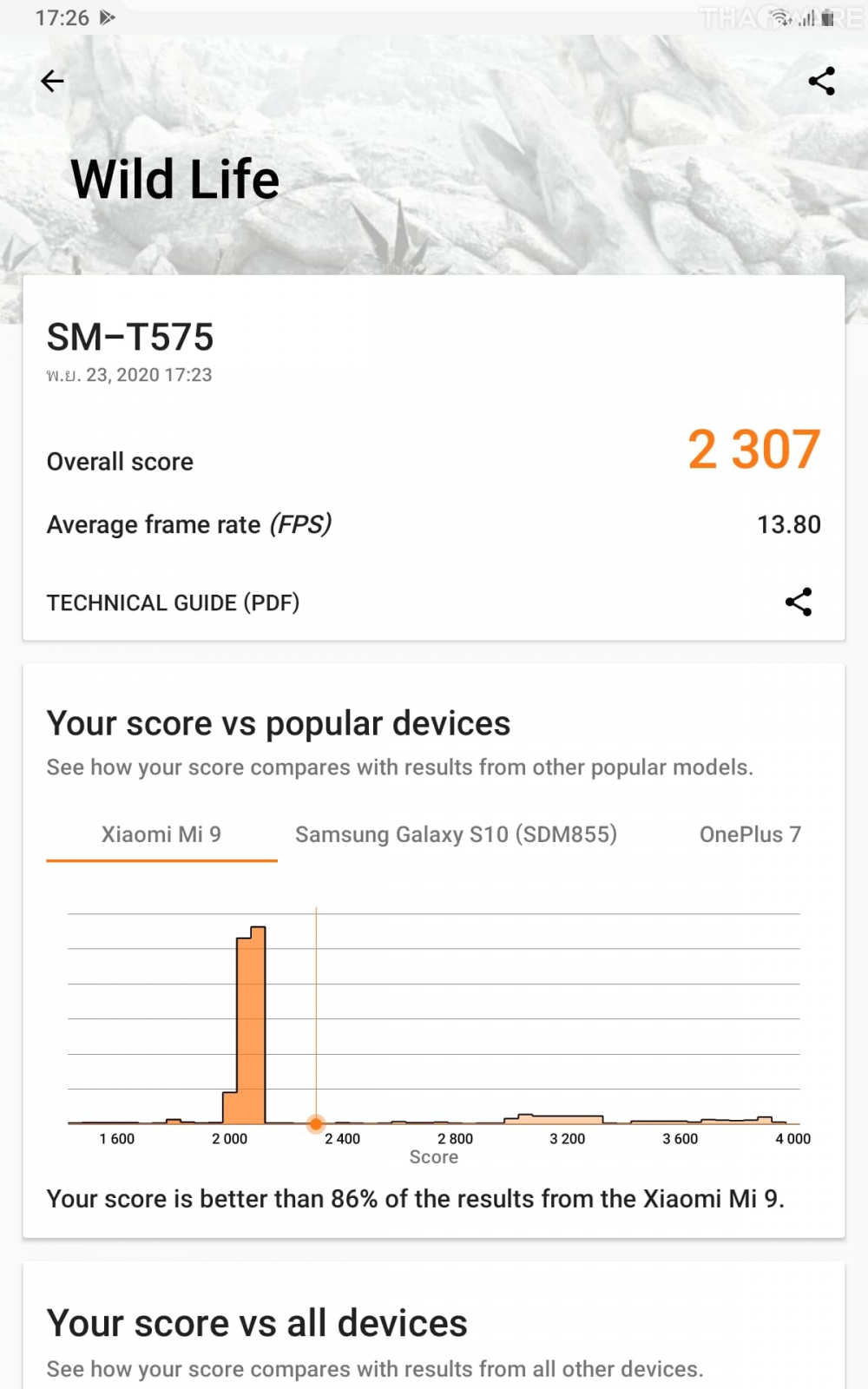Screen dimensions: 868x1389
Task: Share result from the score card
Action: [798, 602]
